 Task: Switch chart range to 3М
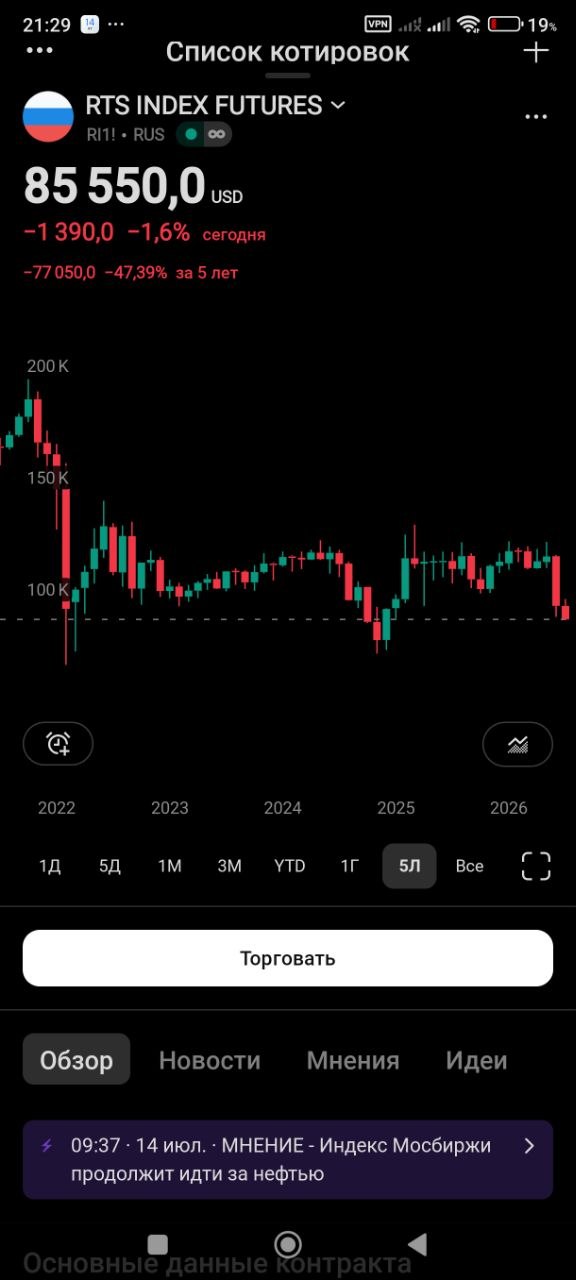coord(229,866)
